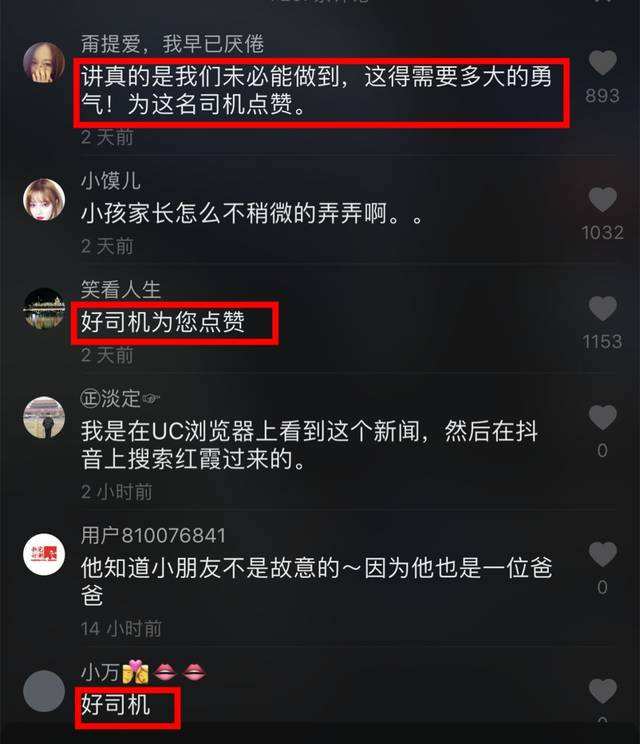Open 小万's gray profile avatar
This screenshot has width=640, height=744.
click(x=44, y=690)
